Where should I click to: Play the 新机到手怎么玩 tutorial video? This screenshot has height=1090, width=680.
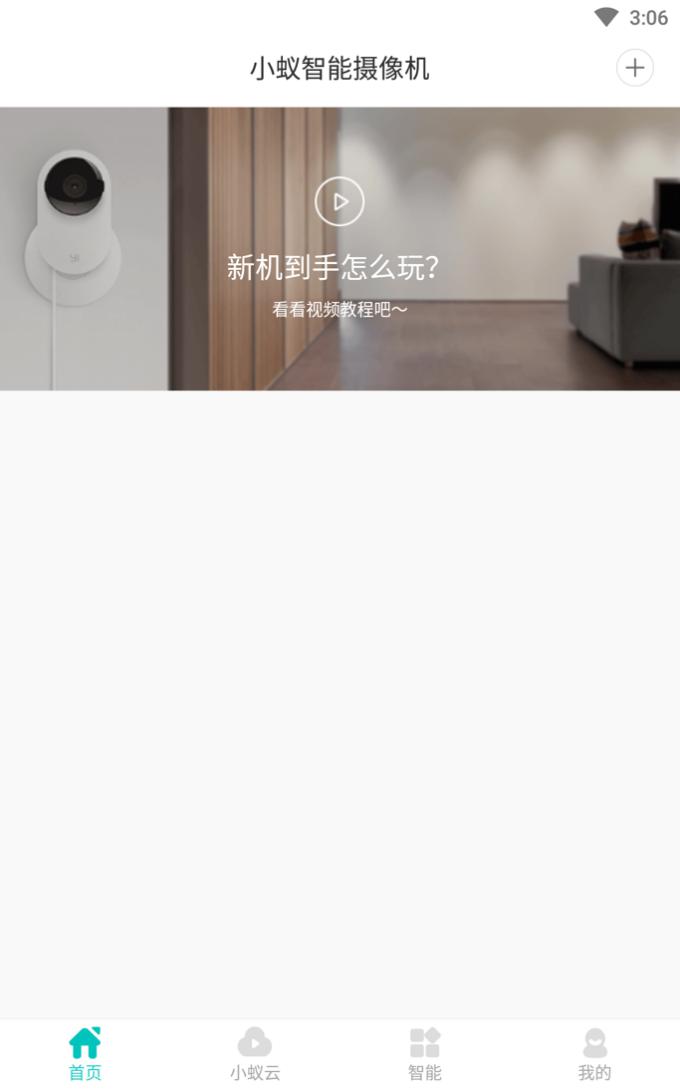tap(340, 202)
